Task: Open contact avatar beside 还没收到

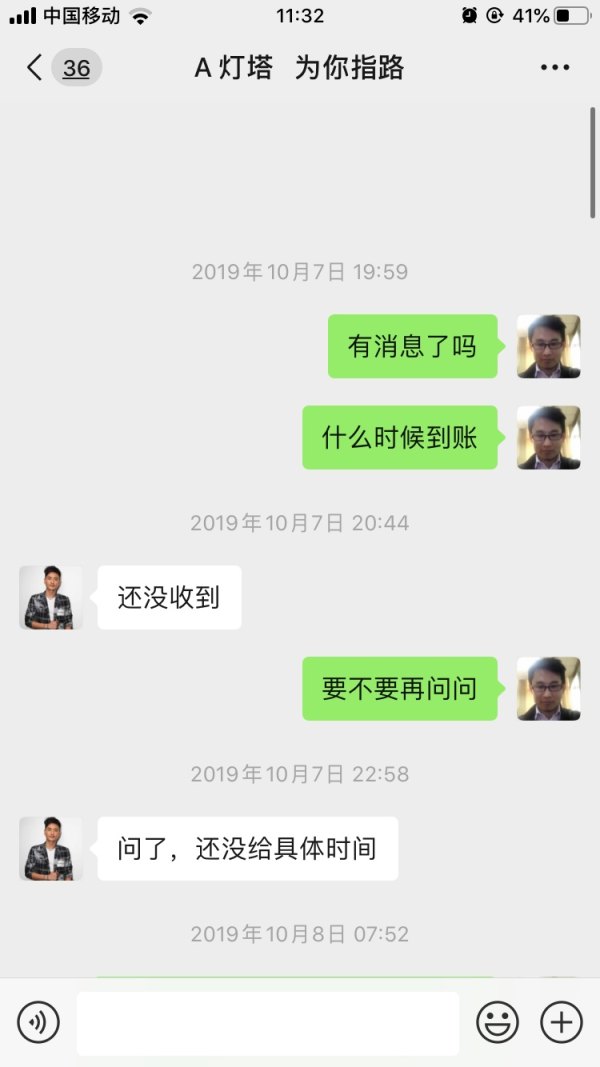Action: (51, 597)
